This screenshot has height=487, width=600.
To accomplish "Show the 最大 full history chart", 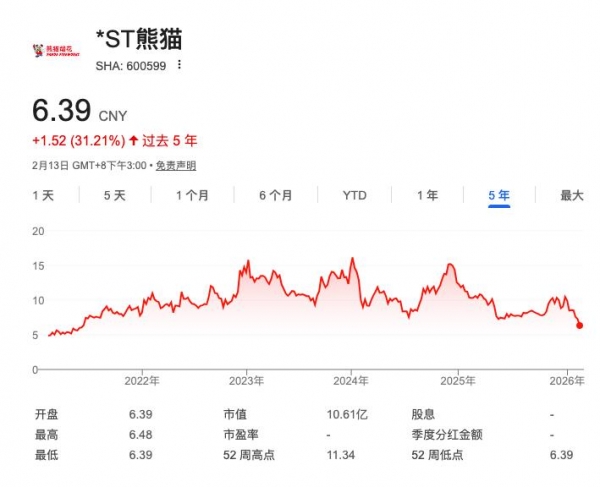I will click(572, 196).
